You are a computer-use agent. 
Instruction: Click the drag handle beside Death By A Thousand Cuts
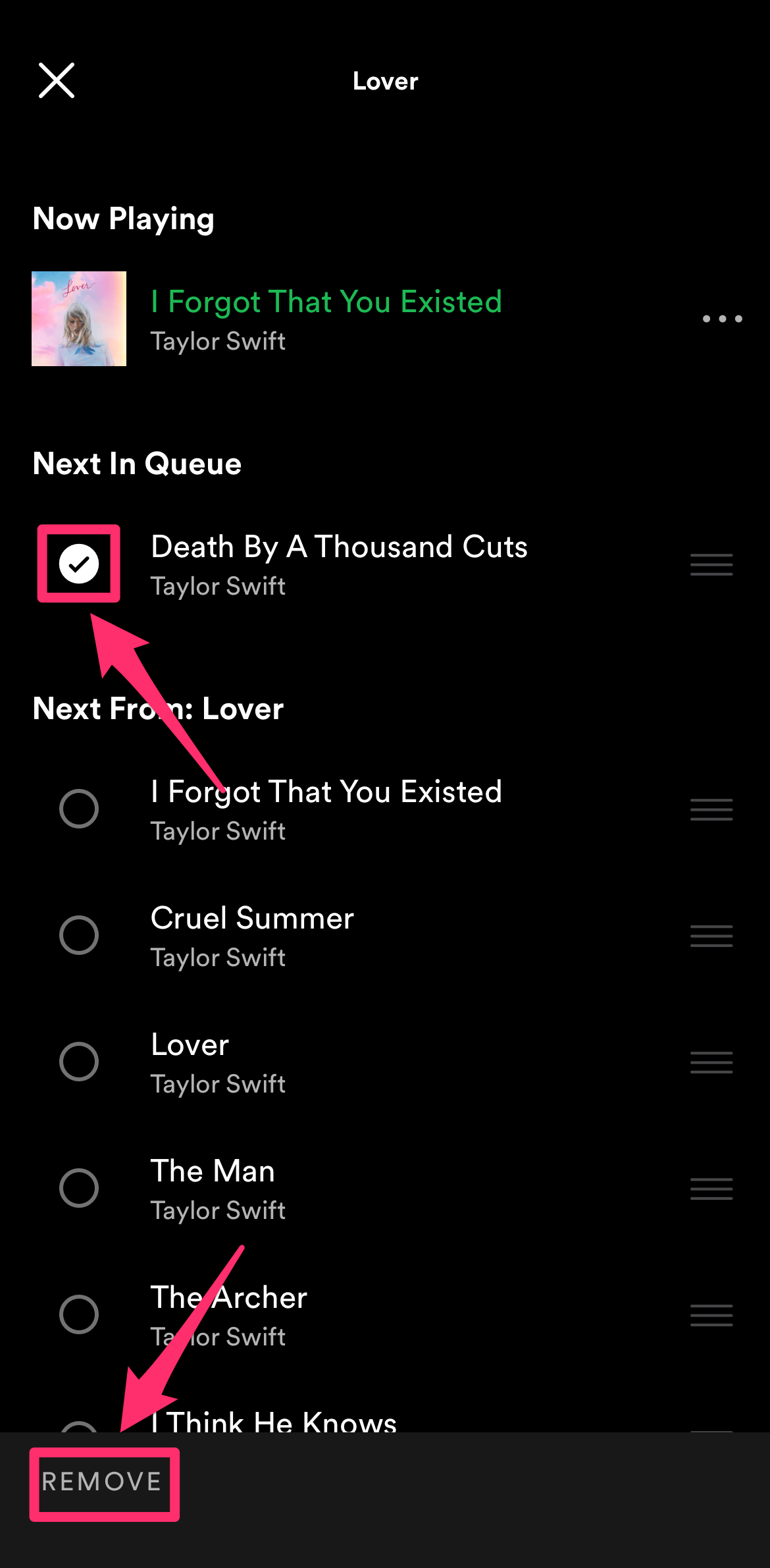[x=711, y=564]
